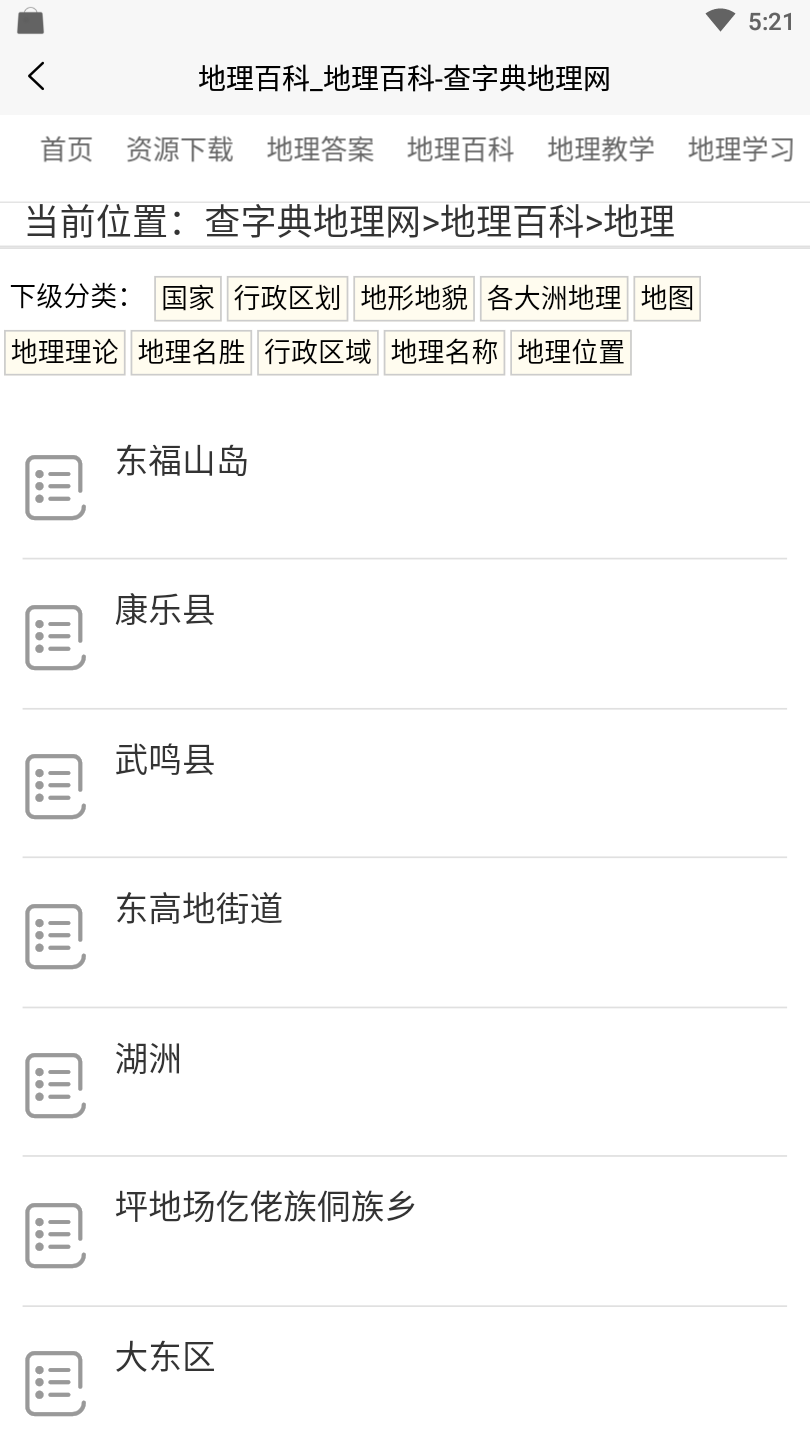Open the 东高地街道 entry

tap(404, 932)
